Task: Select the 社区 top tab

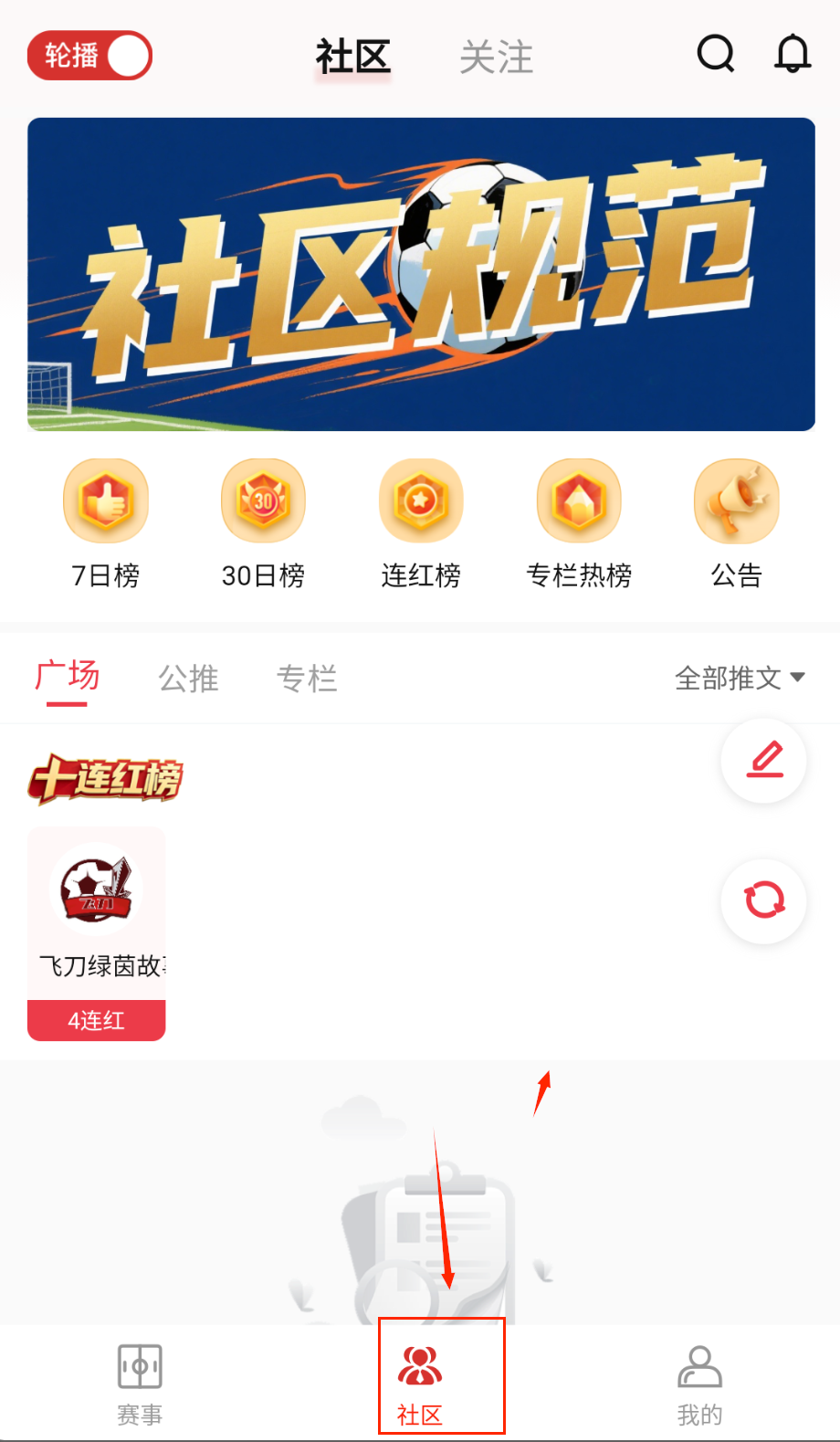Action: pos(353,58)
